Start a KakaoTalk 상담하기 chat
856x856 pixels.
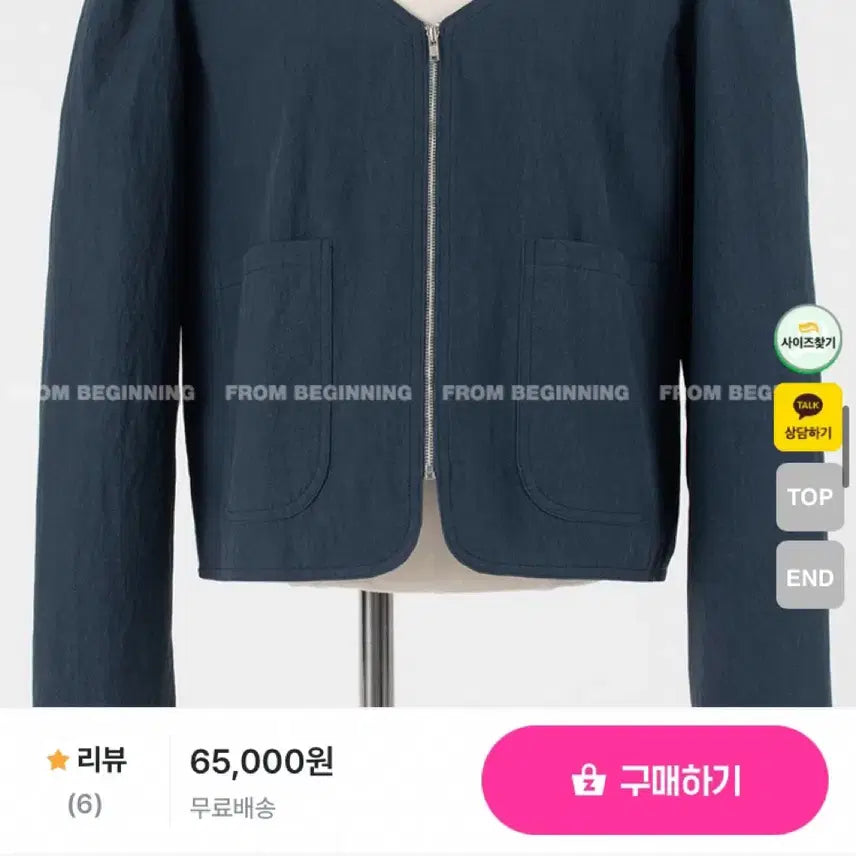(x=808, y=417)
